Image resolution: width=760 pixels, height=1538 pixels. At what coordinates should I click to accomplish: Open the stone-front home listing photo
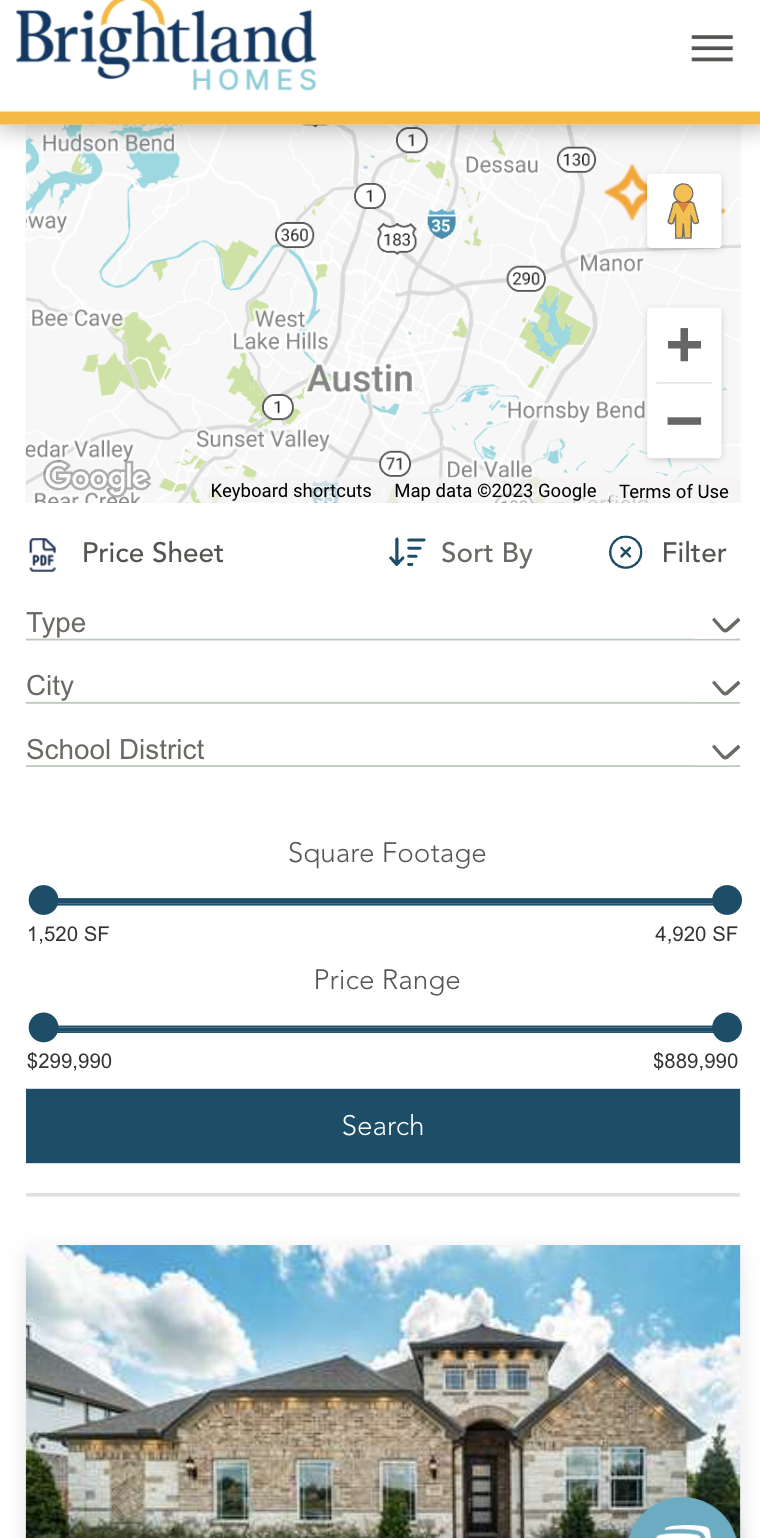click(x=383, y=1390)
